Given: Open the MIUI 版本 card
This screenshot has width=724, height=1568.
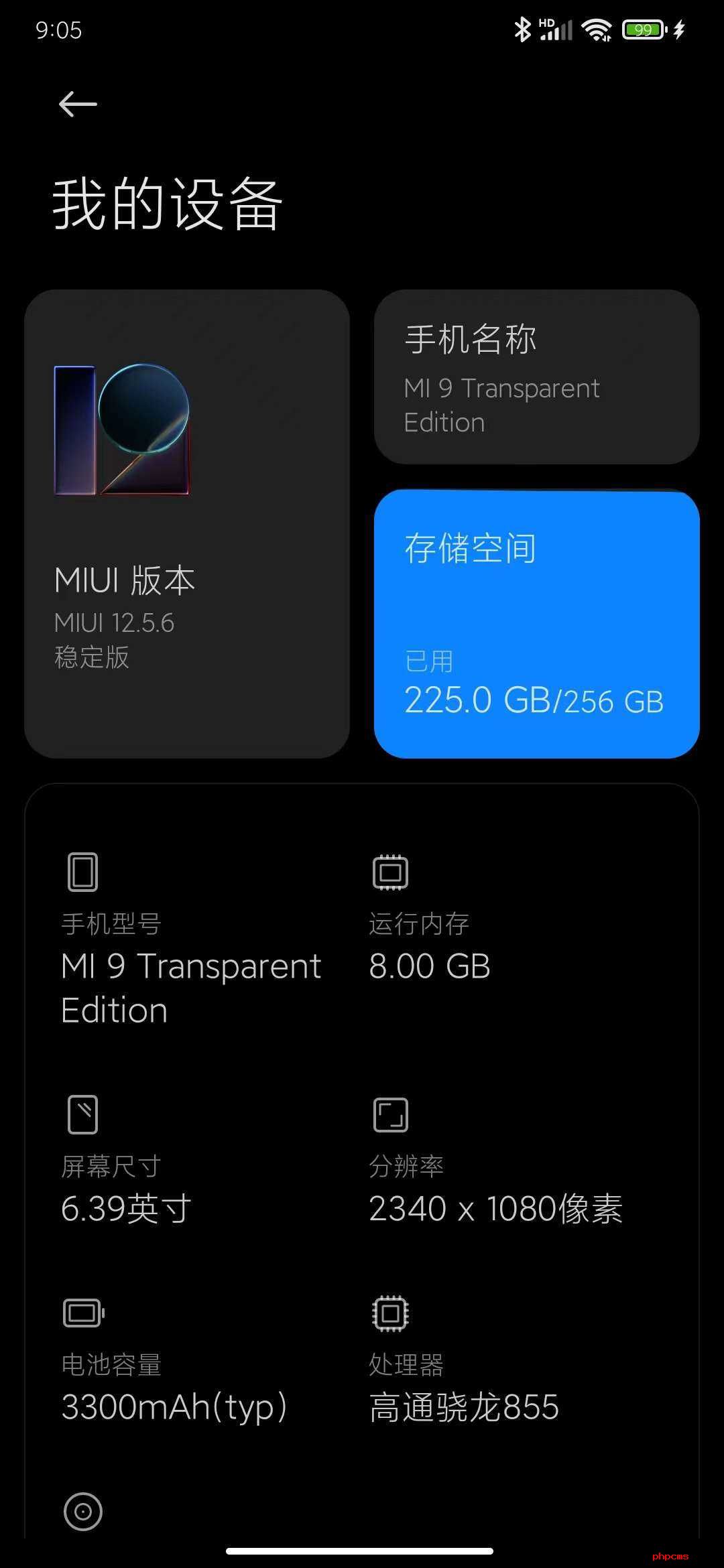Looking at the screenshot, I should (x=187, y=523).
